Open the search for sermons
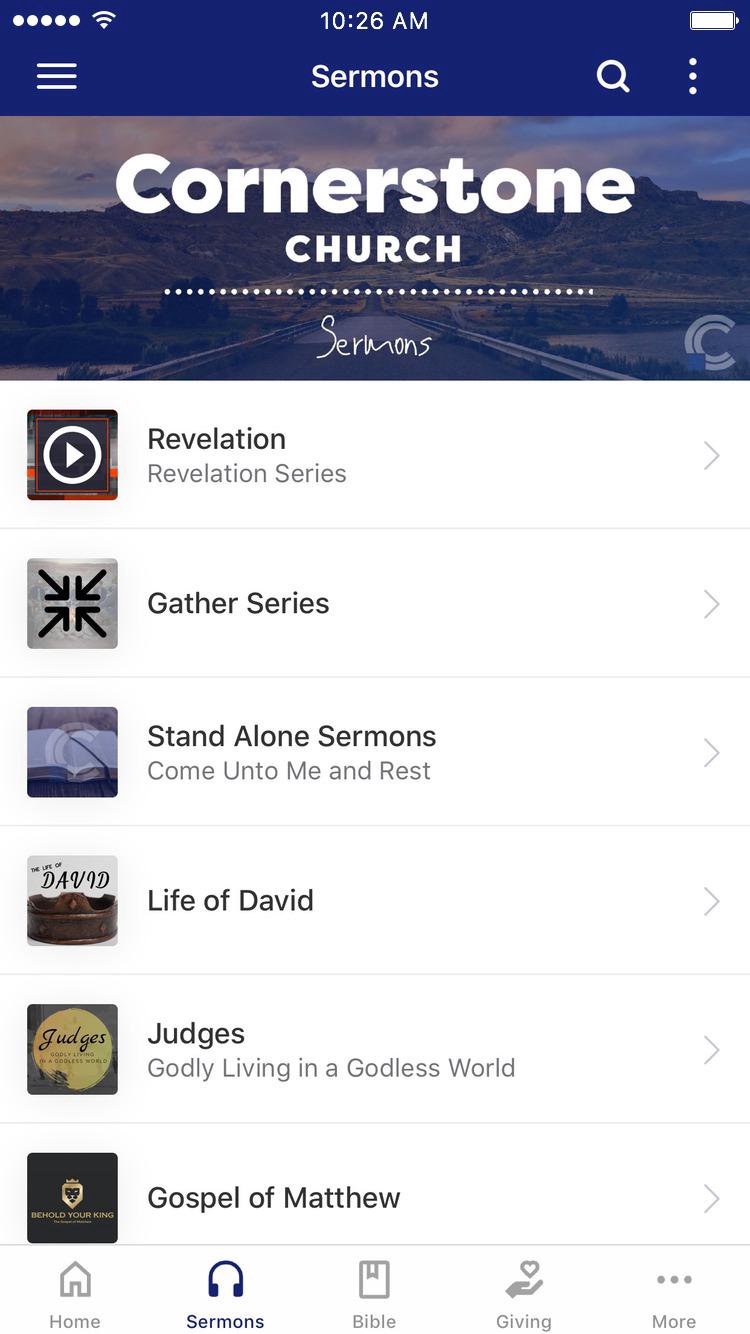The width and height of the screenshot is (750, 1334). [613, 76]
